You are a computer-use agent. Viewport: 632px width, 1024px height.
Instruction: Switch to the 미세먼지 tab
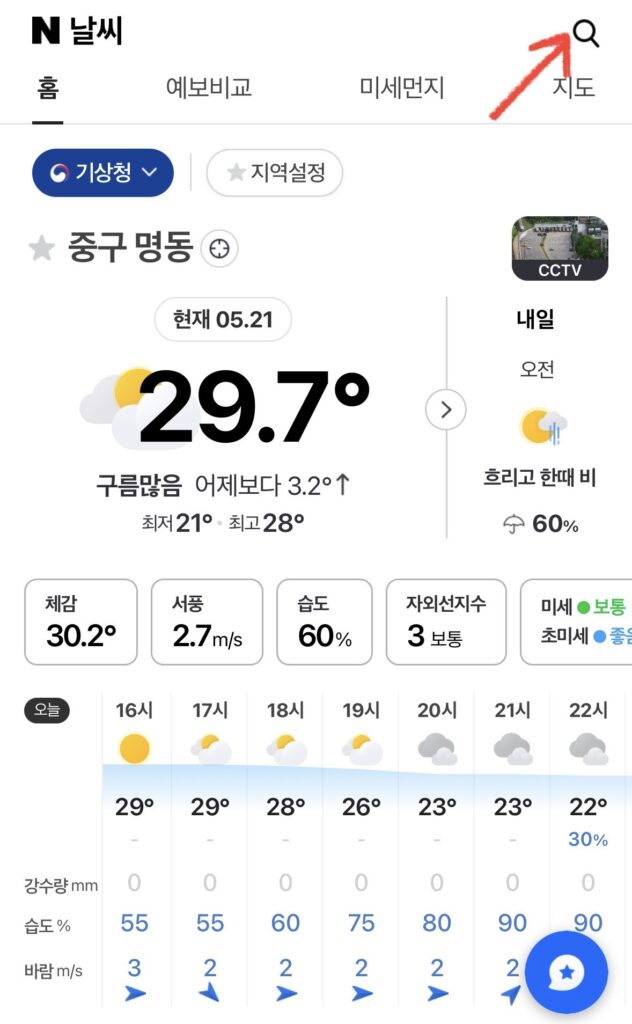click(402, 87)
